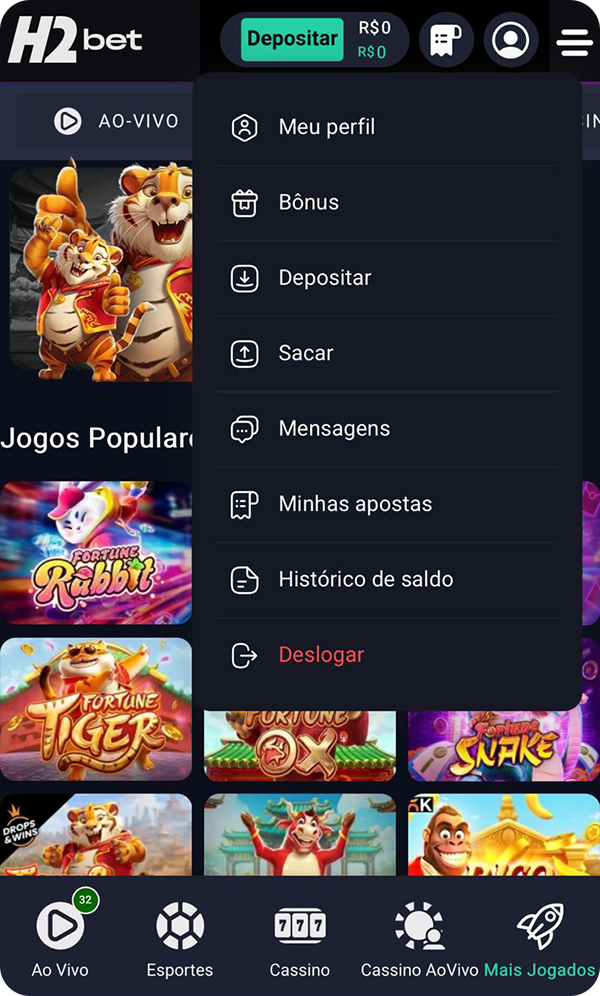The image size is (600, 996).
Task: Open Meu perfil
Action: pyautogui.click(x=326, y=127)
